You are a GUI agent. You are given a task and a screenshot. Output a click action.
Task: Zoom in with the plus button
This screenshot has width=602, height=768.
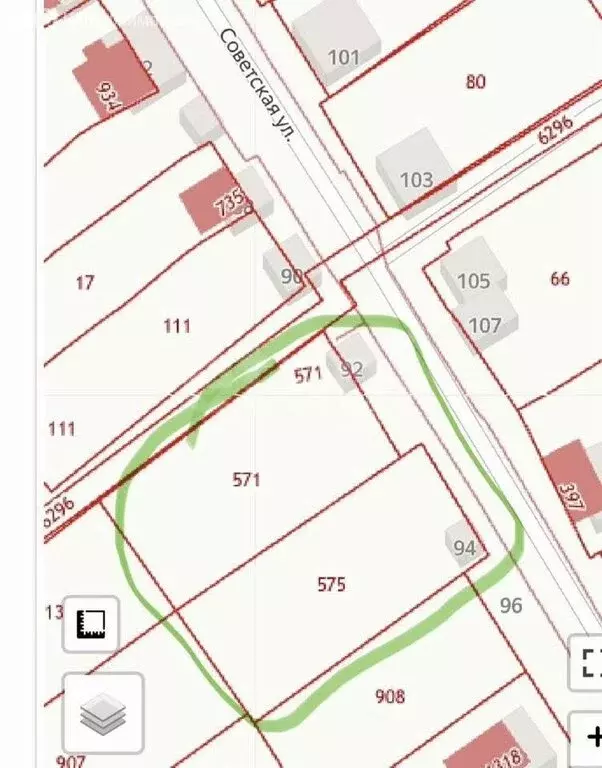click(590, 738)
